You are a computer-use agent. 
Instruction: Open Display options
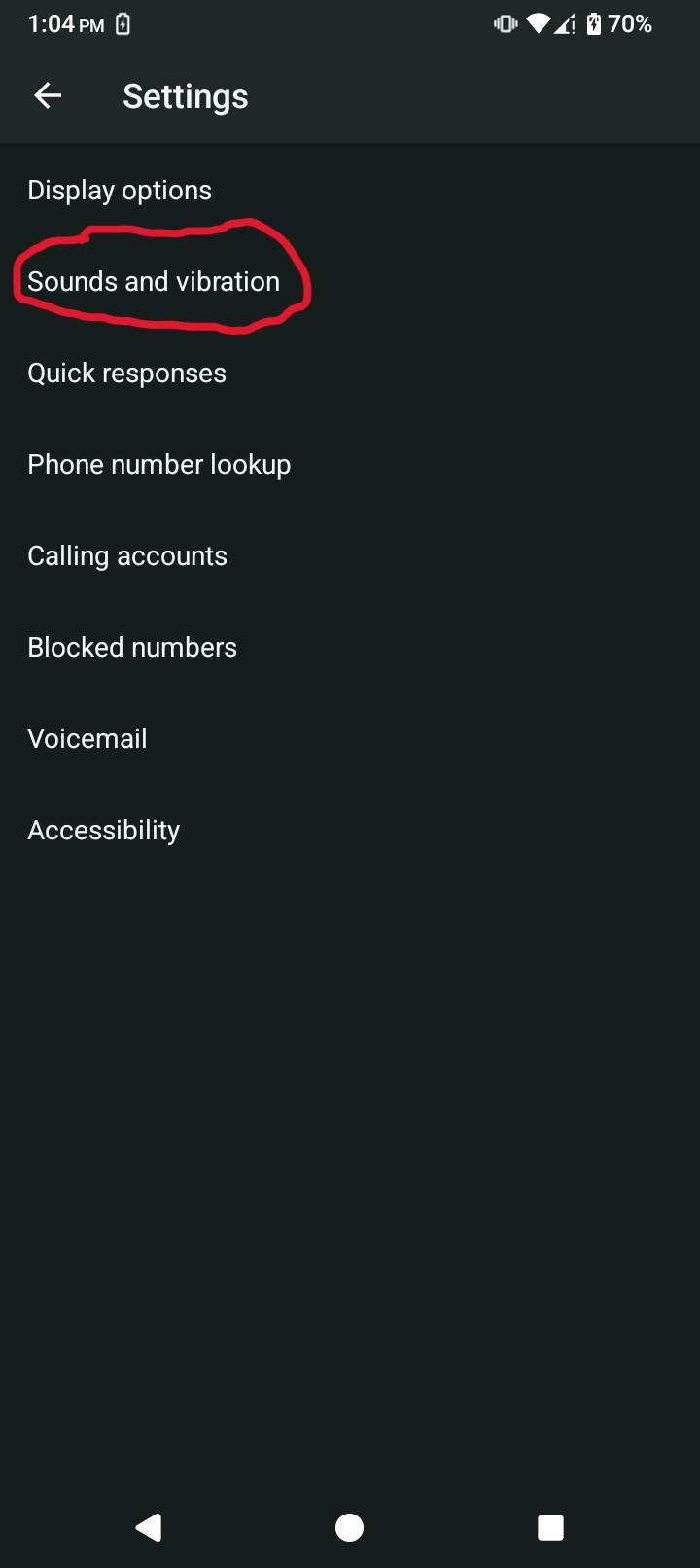(120, 191)
